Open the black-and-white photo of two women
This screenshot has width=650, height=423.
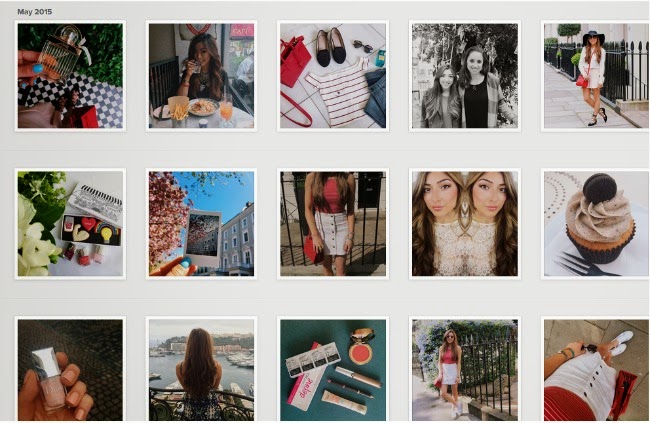coord(464,75)
